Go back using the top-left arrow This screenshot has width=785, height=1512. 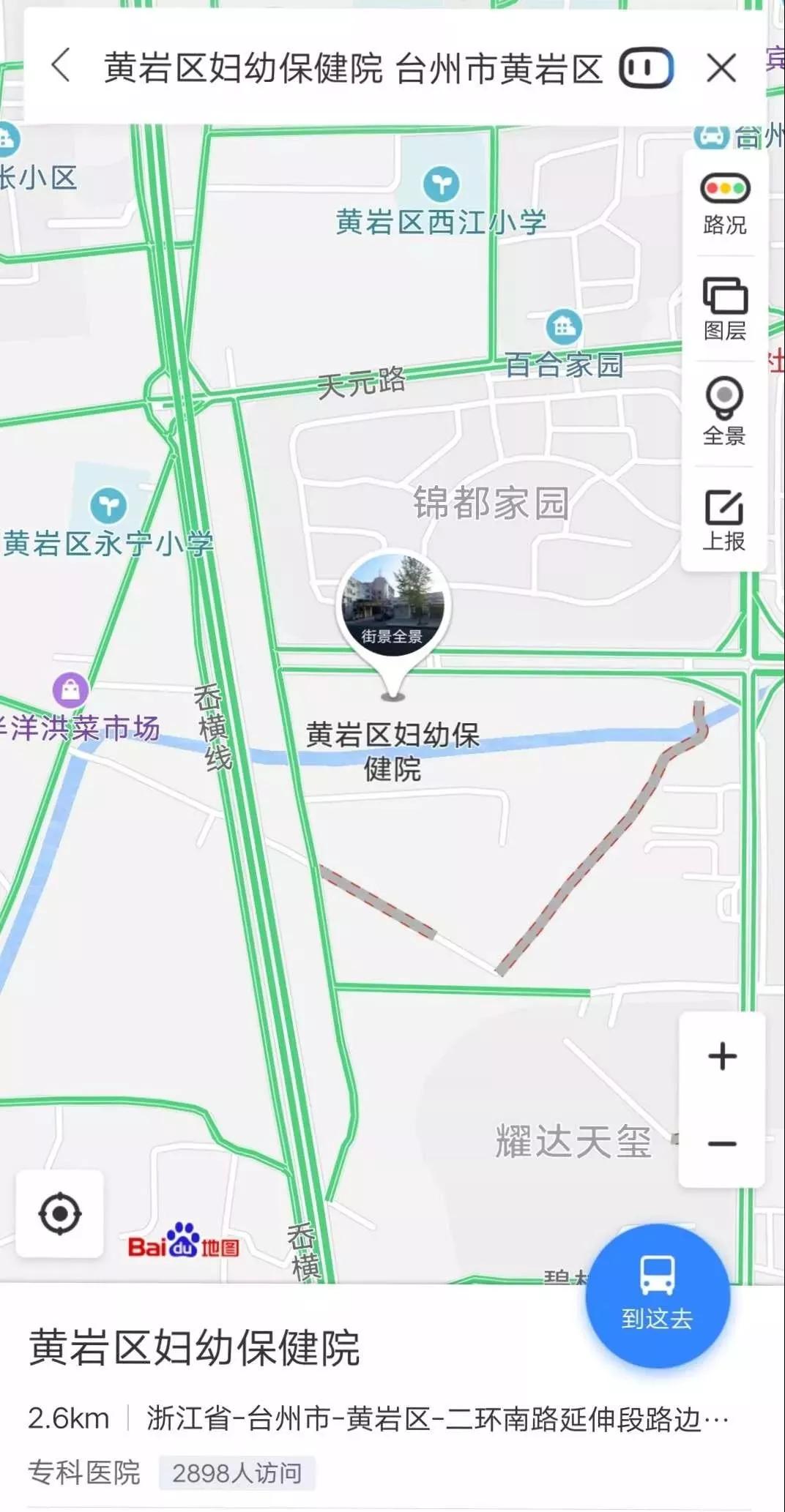click(x=62, y=67)
